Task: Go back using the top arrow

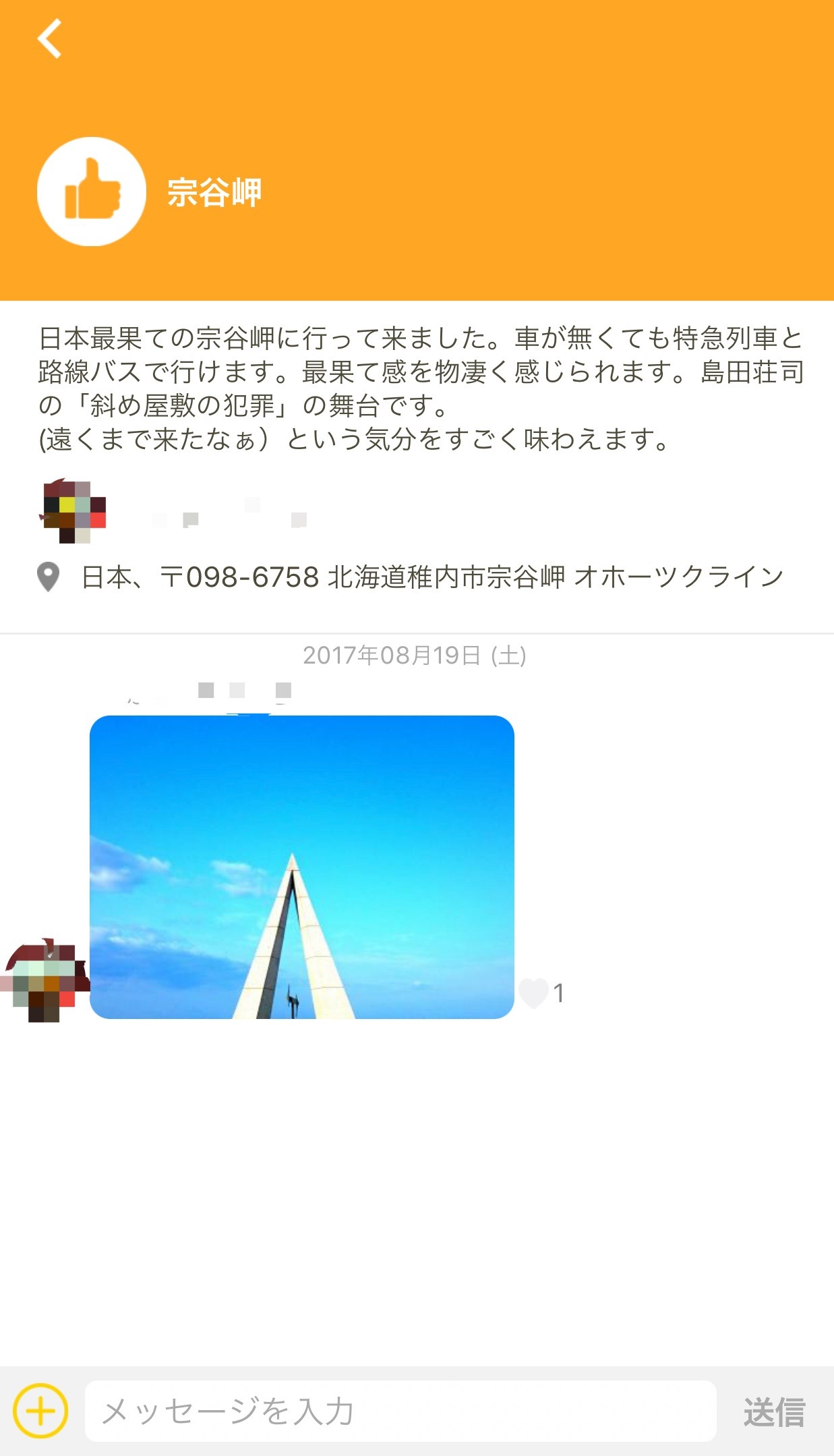Action: tap(49, 38)
